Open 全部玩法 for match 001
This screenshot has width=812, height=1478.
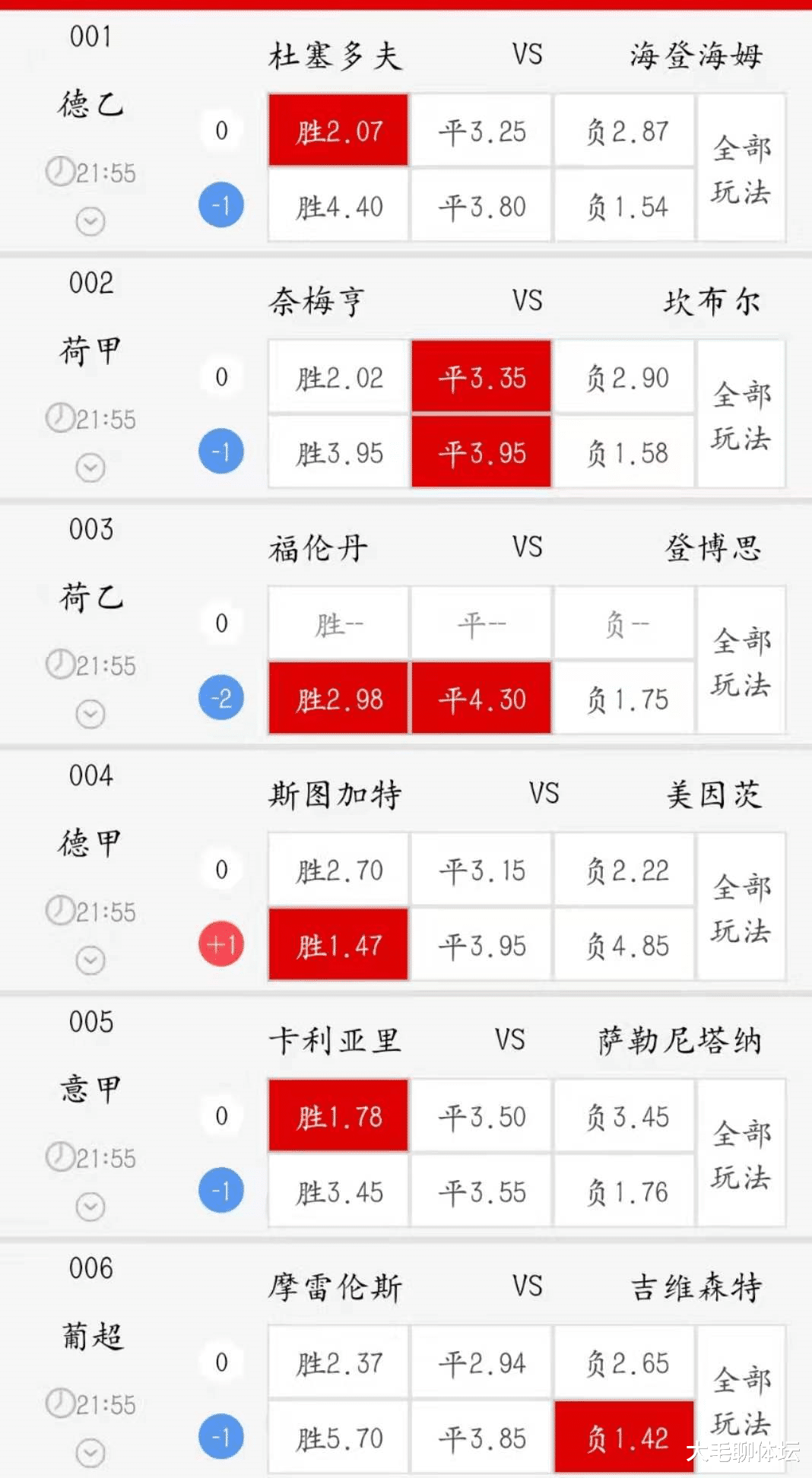point(741,168)
